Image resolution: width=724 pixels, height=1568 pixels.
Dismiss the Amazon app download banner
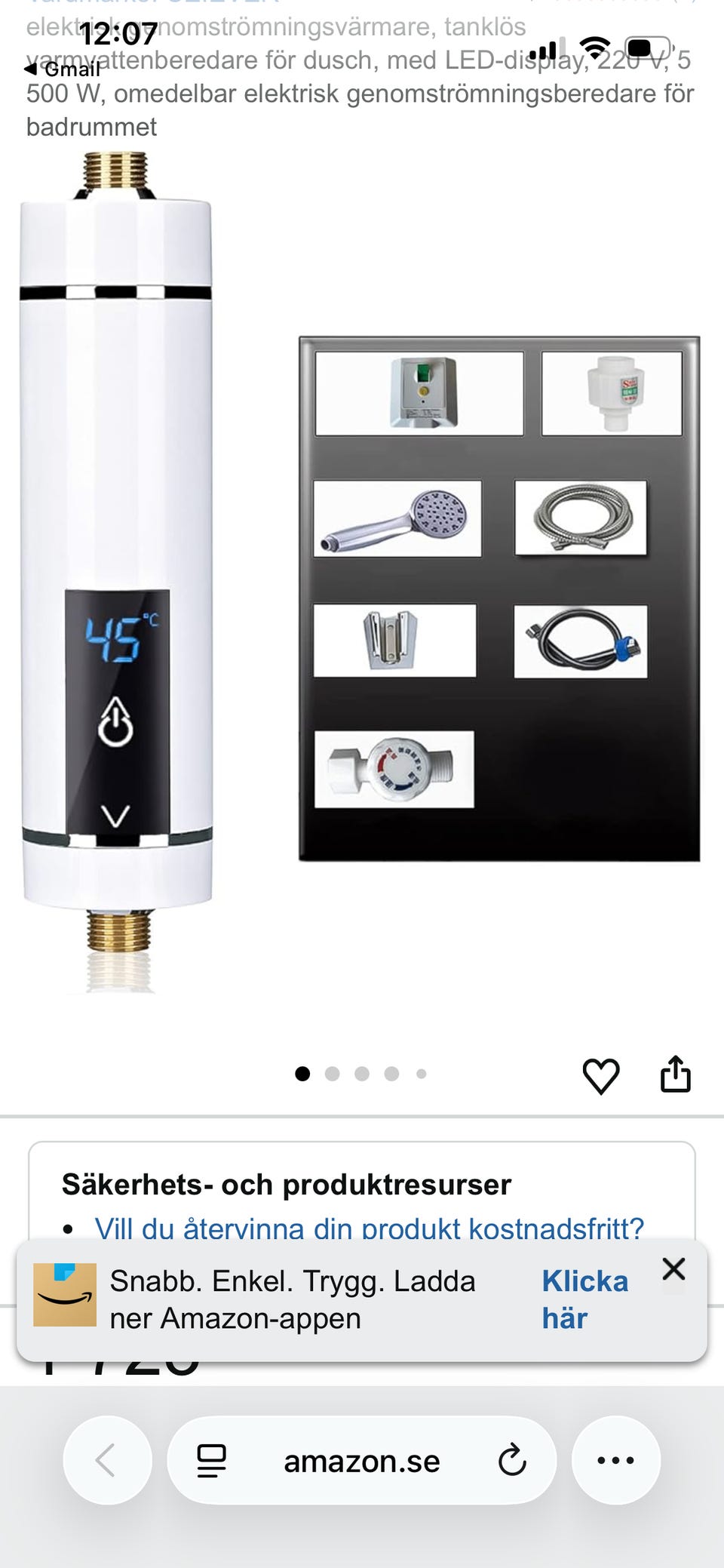coord(673,1269)
